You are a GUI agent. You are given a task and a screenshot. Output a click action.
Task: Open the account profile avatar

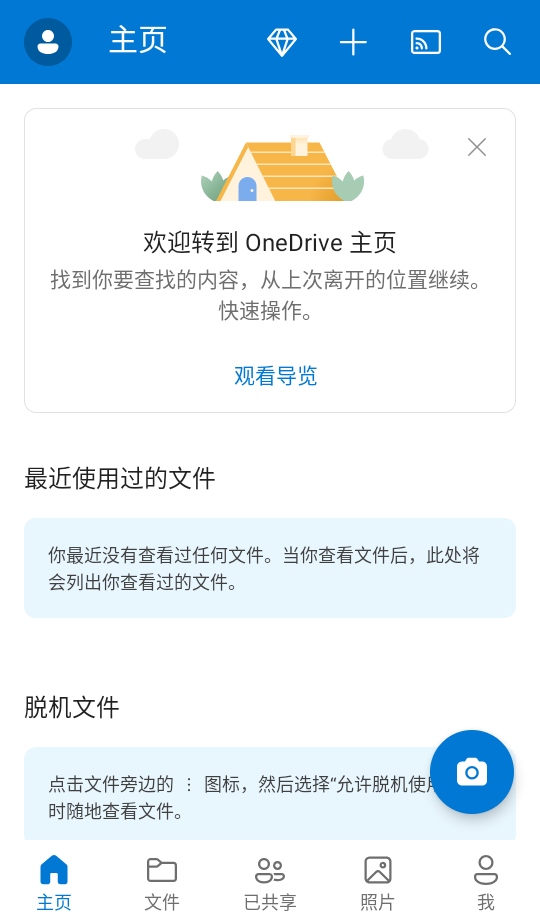click(x=48, y=42)
